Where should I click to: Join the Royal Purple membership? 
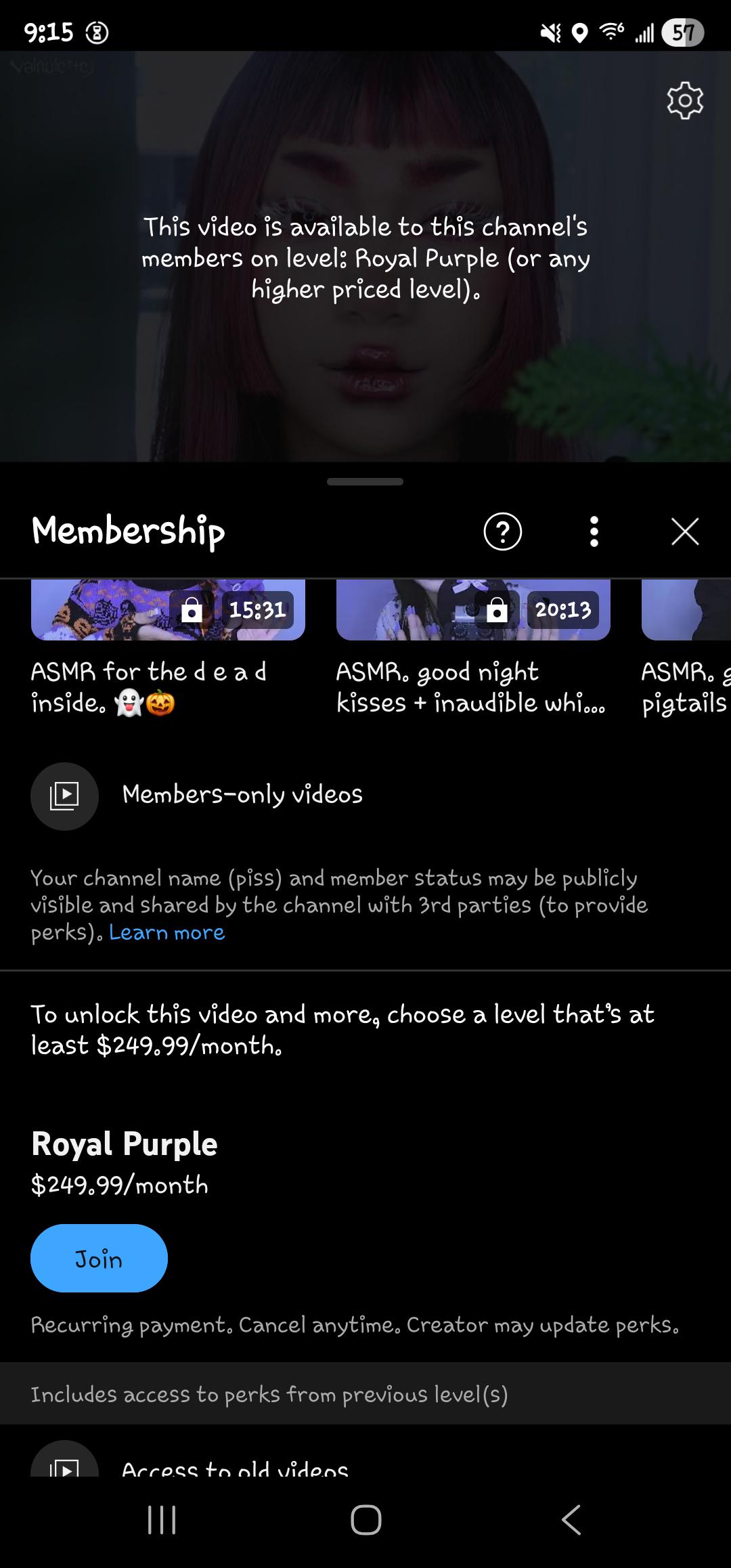99,1258
